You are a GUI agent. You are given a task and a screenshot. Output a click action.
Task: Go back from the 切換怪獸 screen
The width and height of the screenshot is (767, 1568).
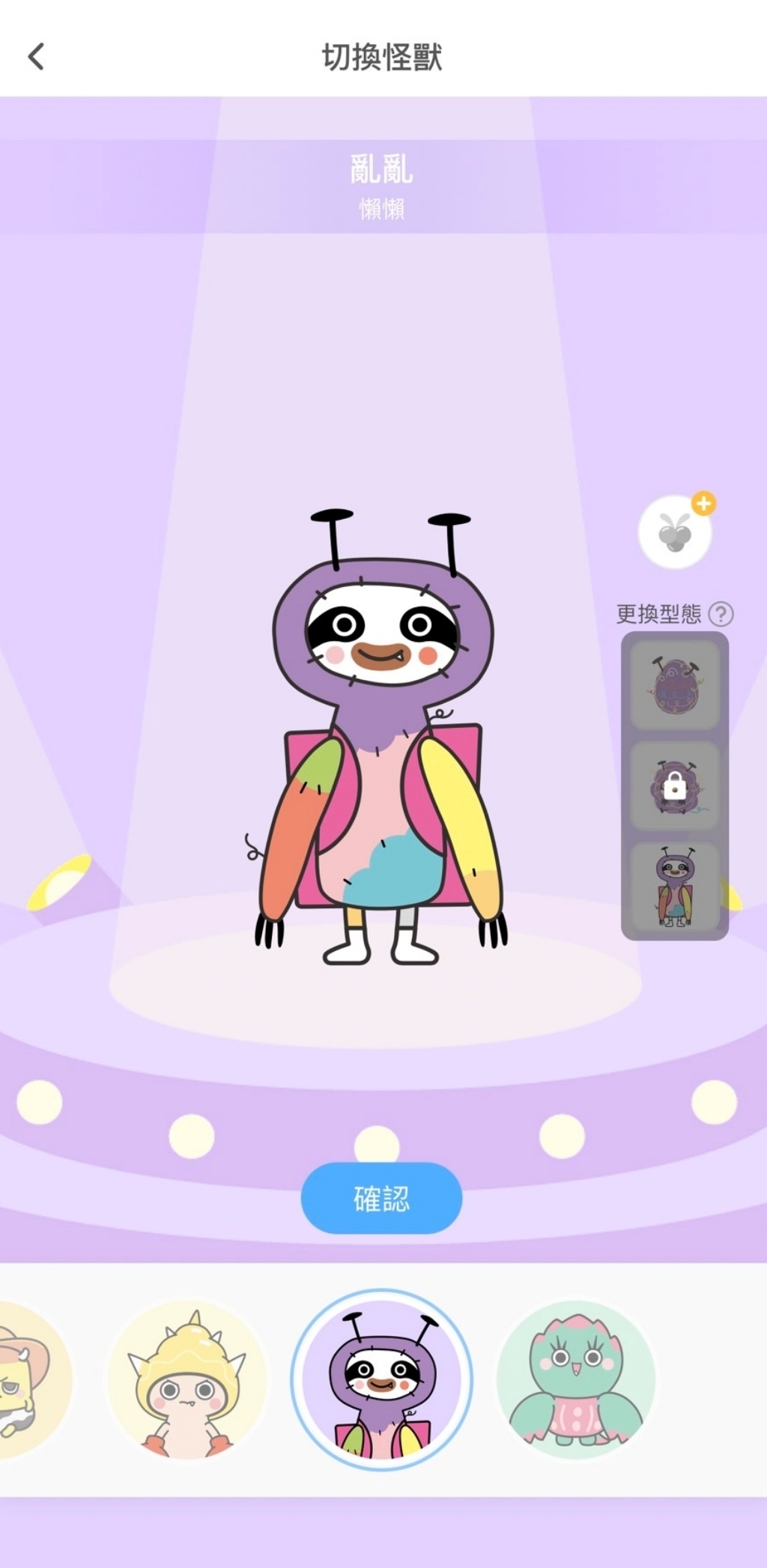pos(36,56)
